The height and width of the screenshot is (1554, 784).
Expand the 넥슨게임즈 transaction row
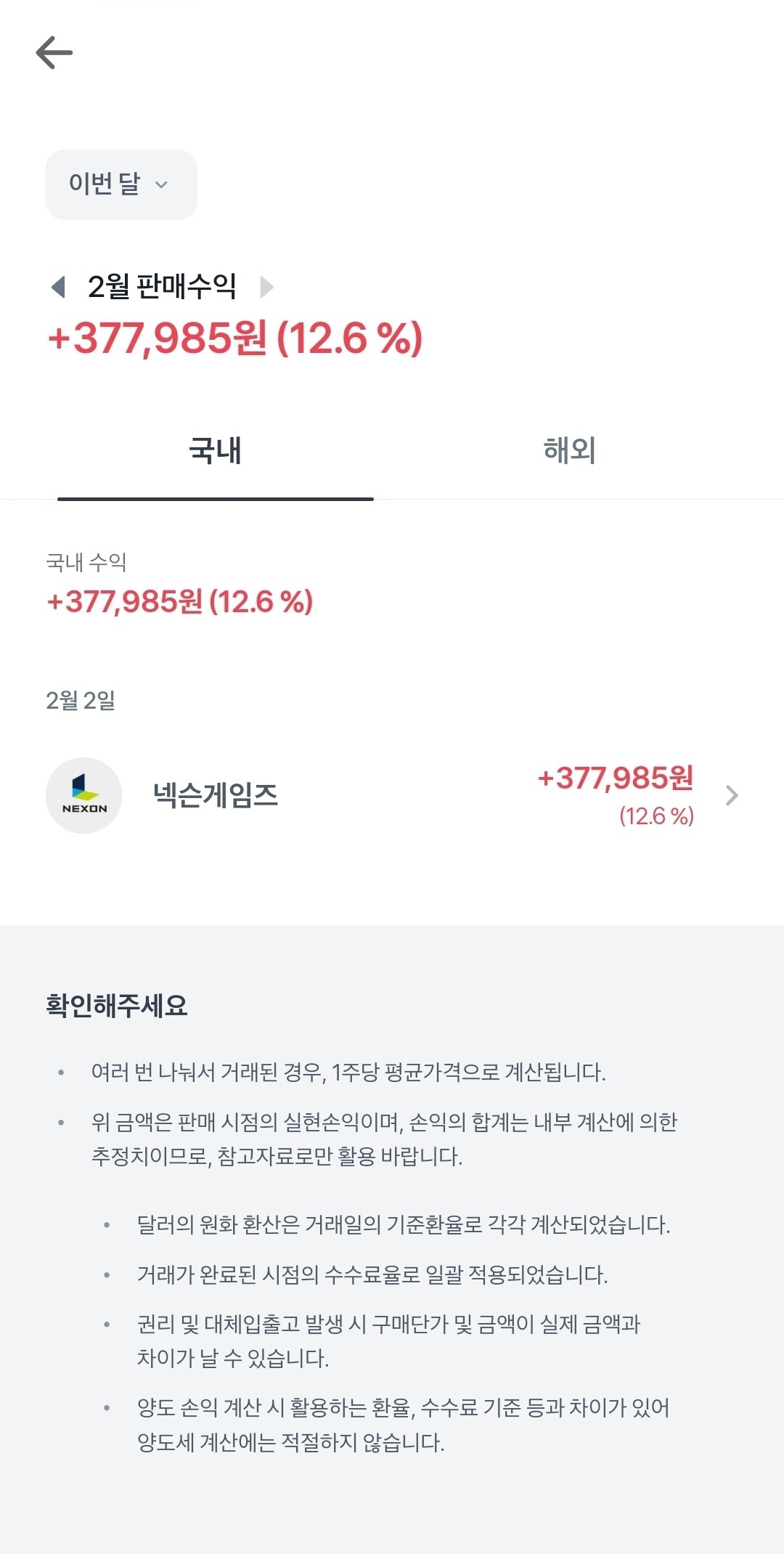point(392,796)
